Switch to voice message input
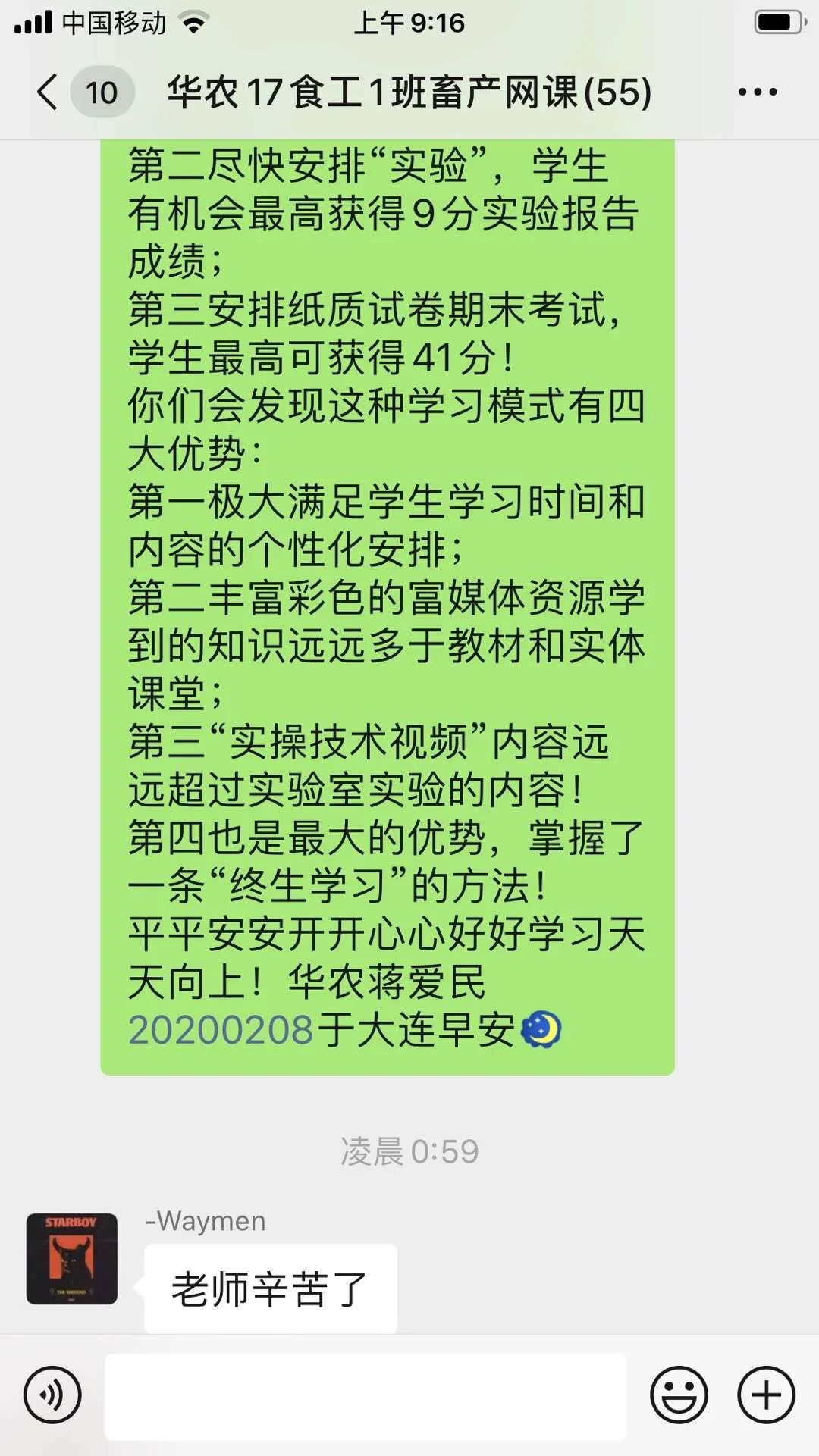 (52, 1395)
